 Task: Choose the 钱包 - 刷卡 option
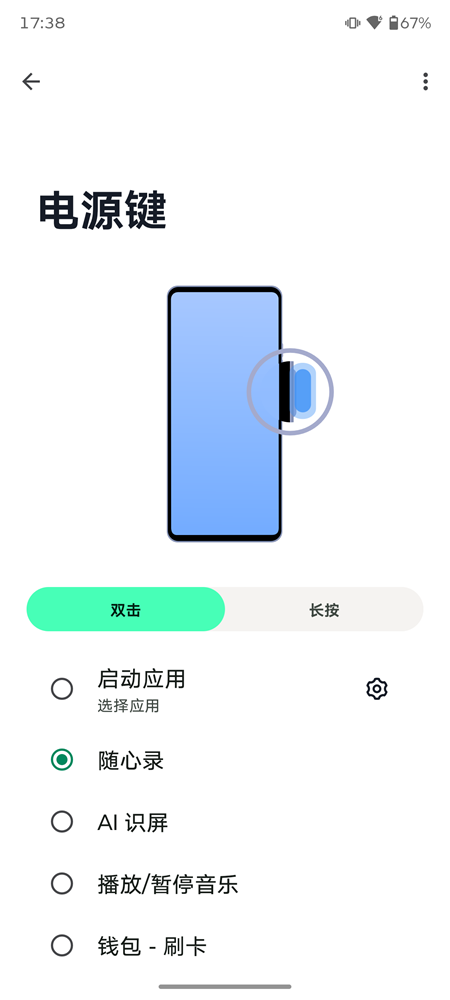pos(62,945)
